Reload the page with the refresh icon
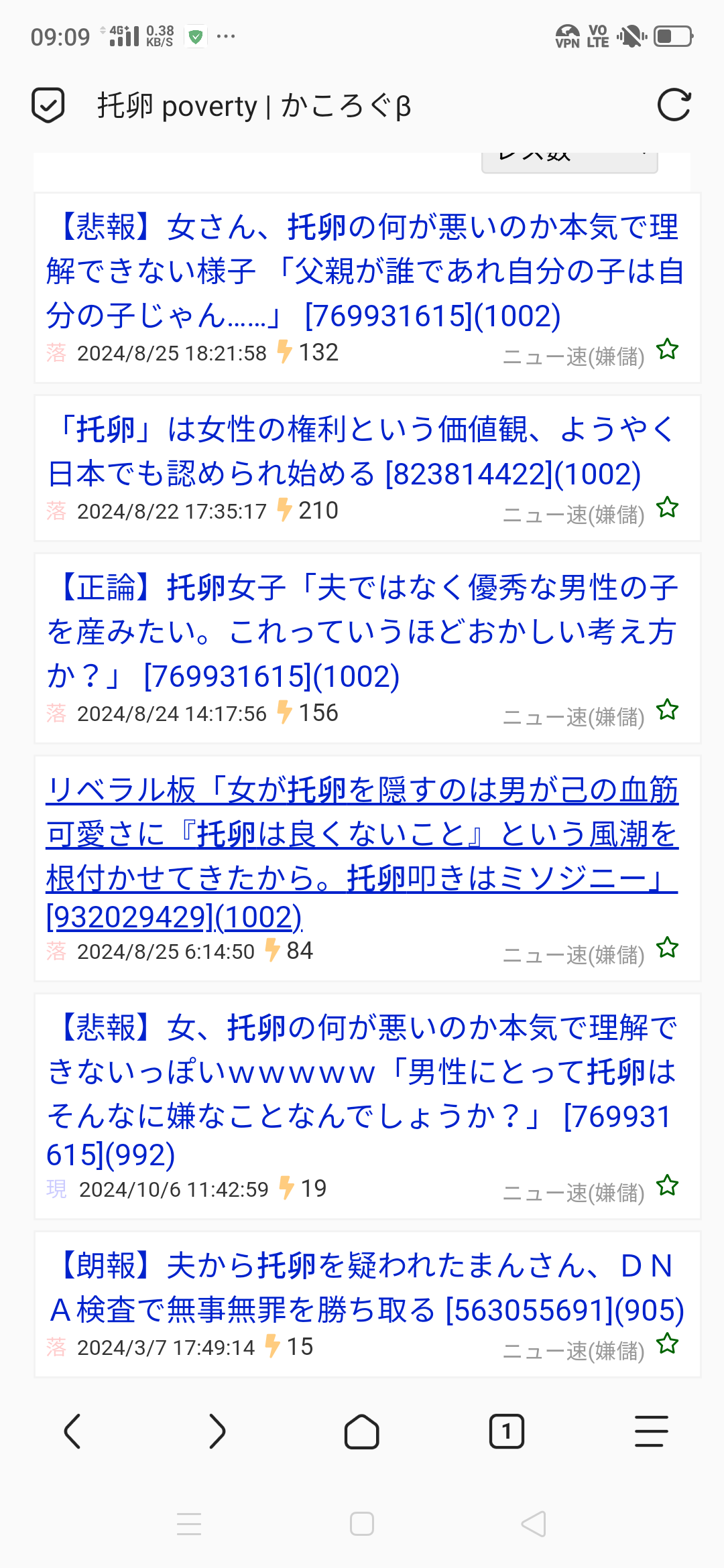The width and height of the screenshot is (724, 1568). coord(674,105)
